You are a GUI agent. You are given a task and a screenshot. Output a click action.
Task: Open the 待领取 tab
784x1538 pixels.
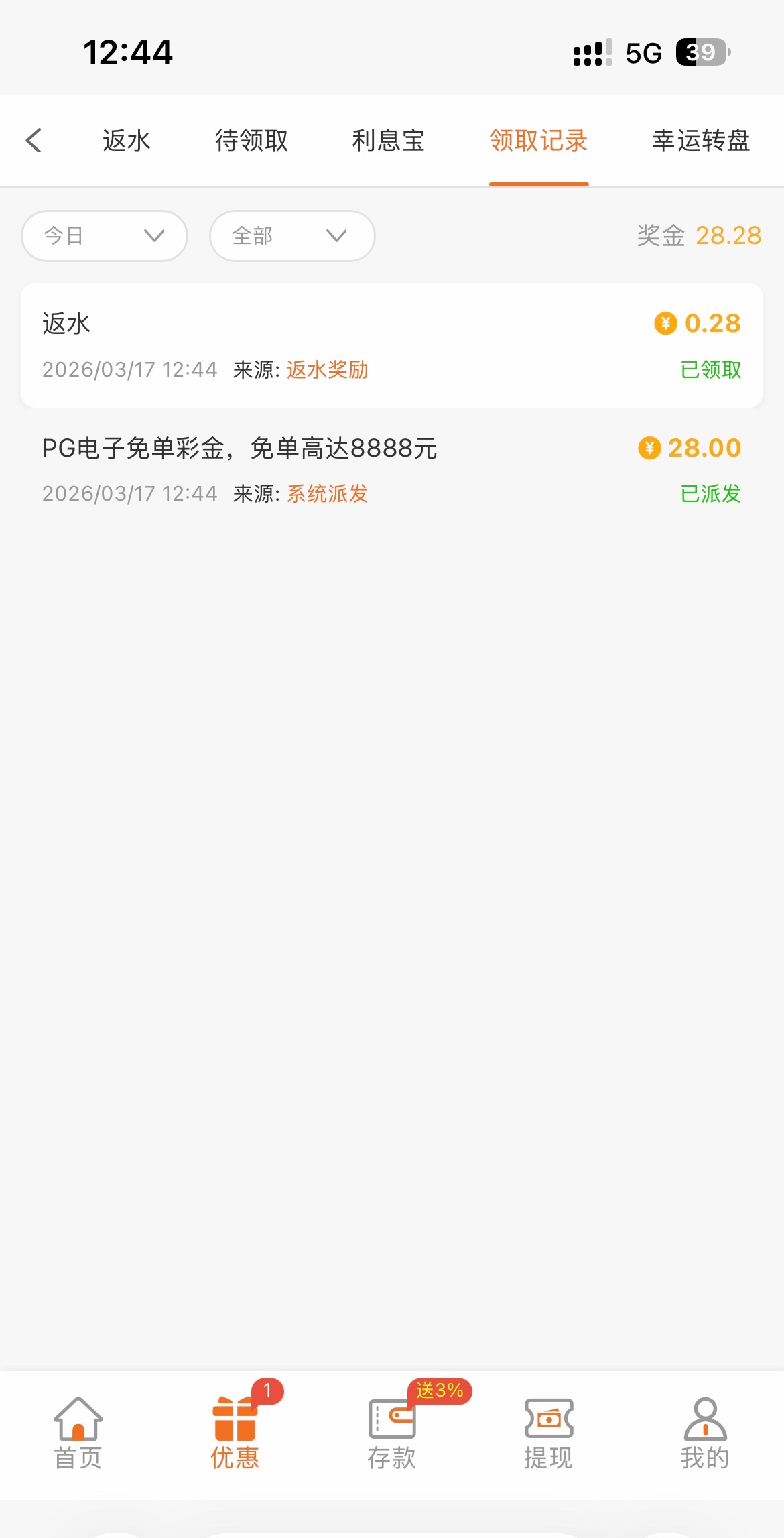click(251, 141)
